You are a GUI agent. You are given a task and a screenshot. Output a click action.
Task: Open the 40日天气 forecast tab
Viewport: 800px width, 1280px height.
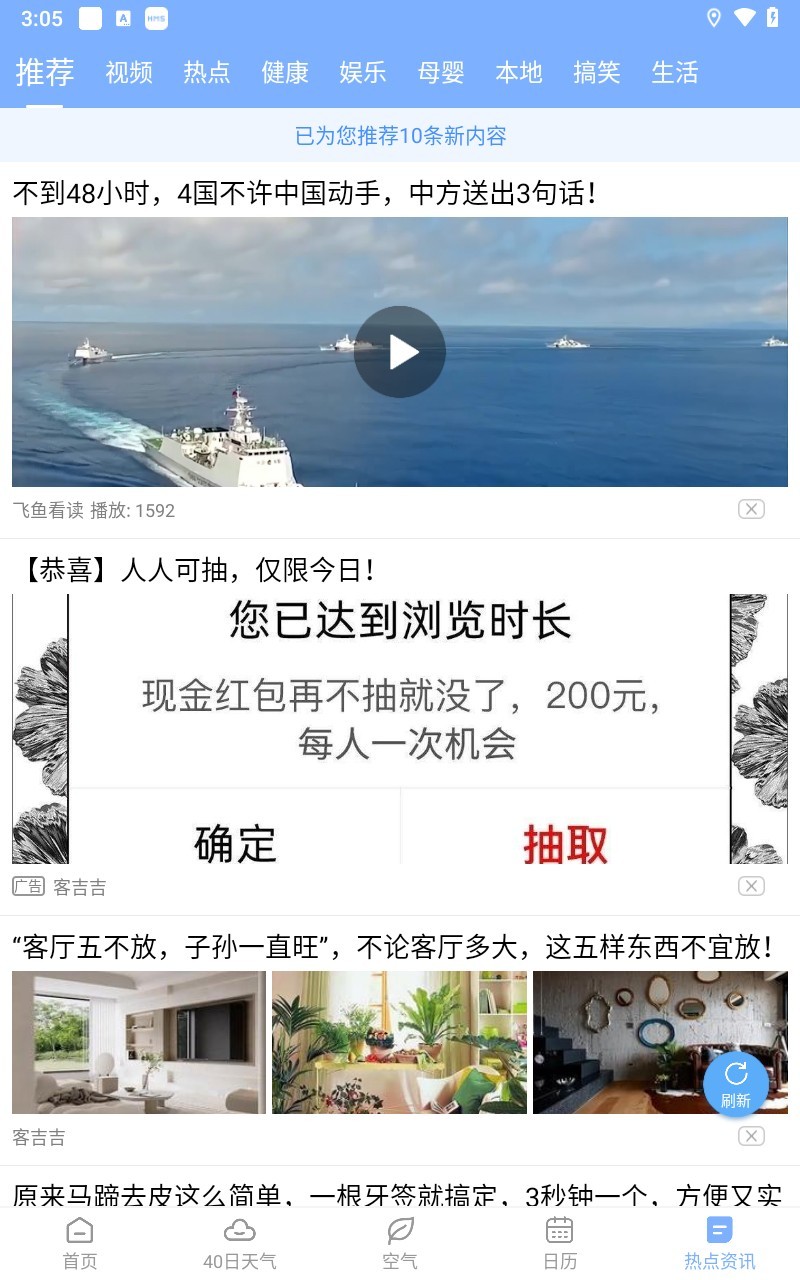pyautogui.click(x=240, y=1244)
